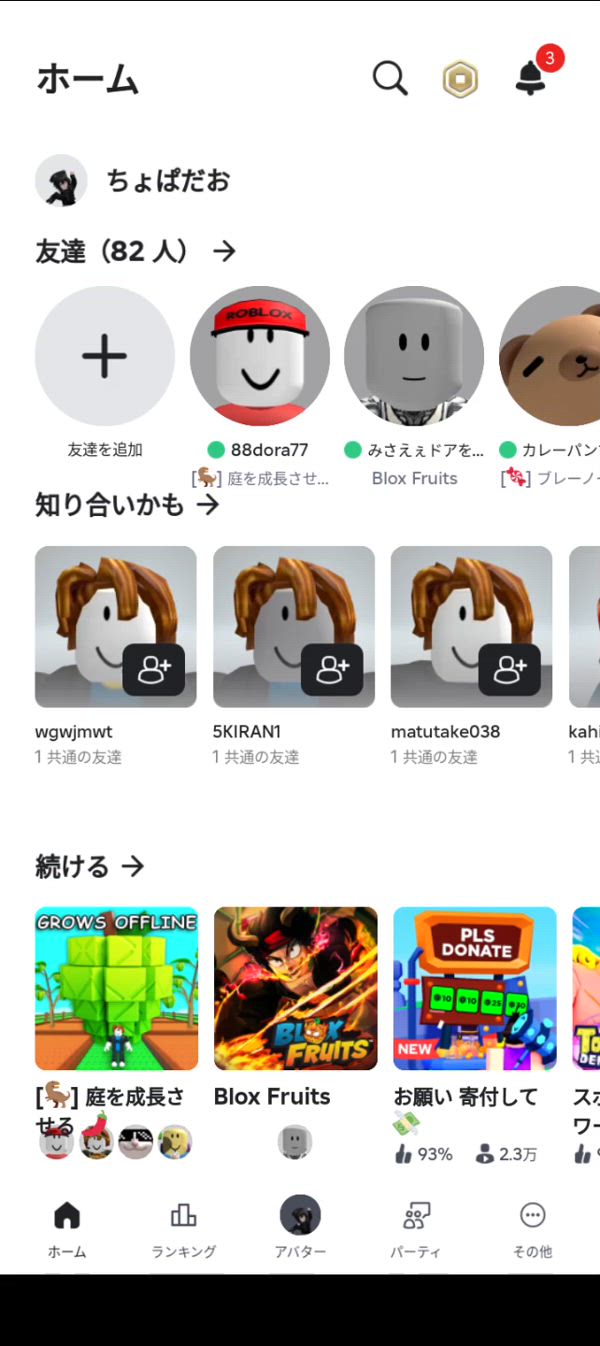Send friend request to wgwjmwt

(x=153, y=670)
